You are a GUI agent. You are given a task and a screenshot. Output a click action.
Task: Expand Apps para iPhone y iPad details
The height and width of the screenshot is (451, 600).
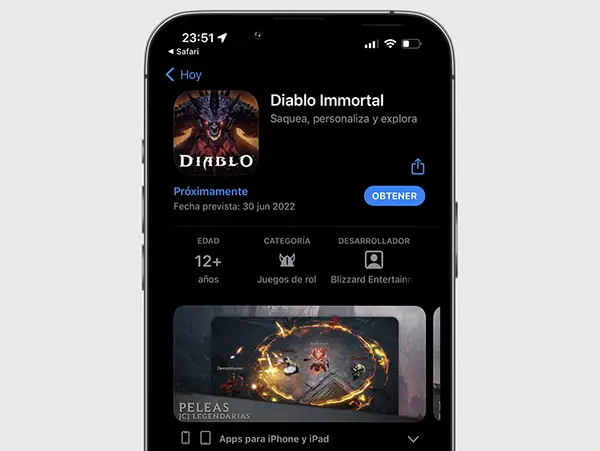(x=413, y=439)
